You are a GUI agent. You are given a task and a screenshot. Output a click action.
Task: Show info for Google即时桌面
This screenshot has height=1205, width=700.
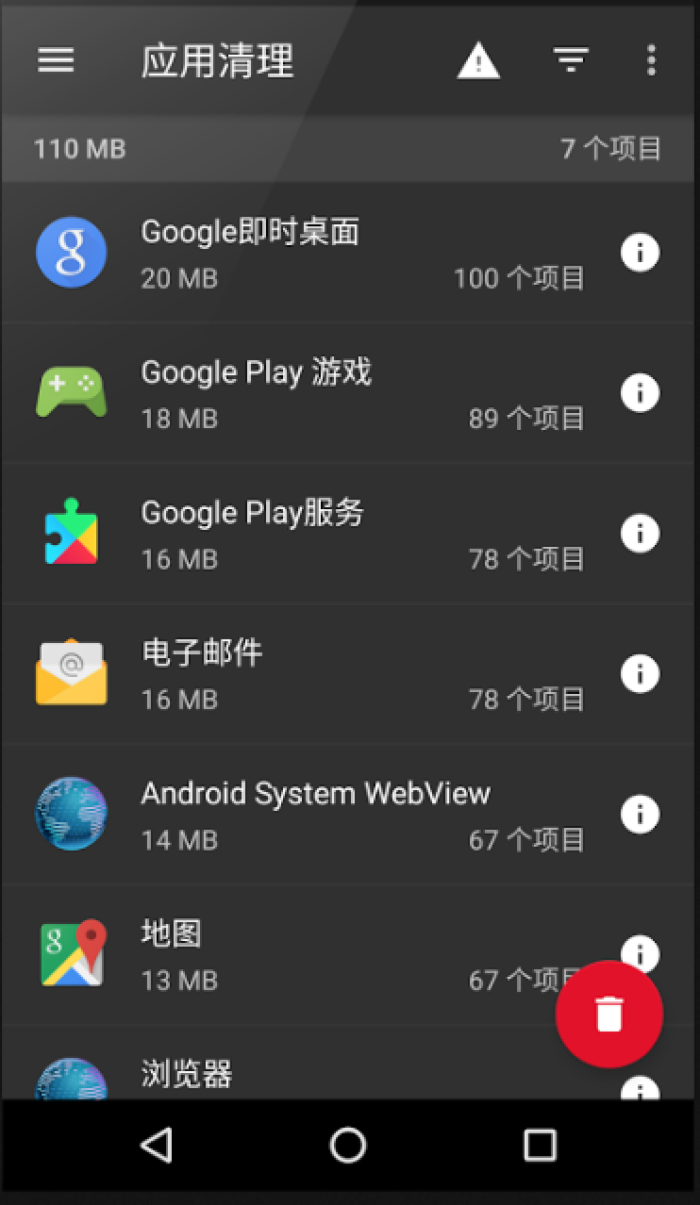640,252
